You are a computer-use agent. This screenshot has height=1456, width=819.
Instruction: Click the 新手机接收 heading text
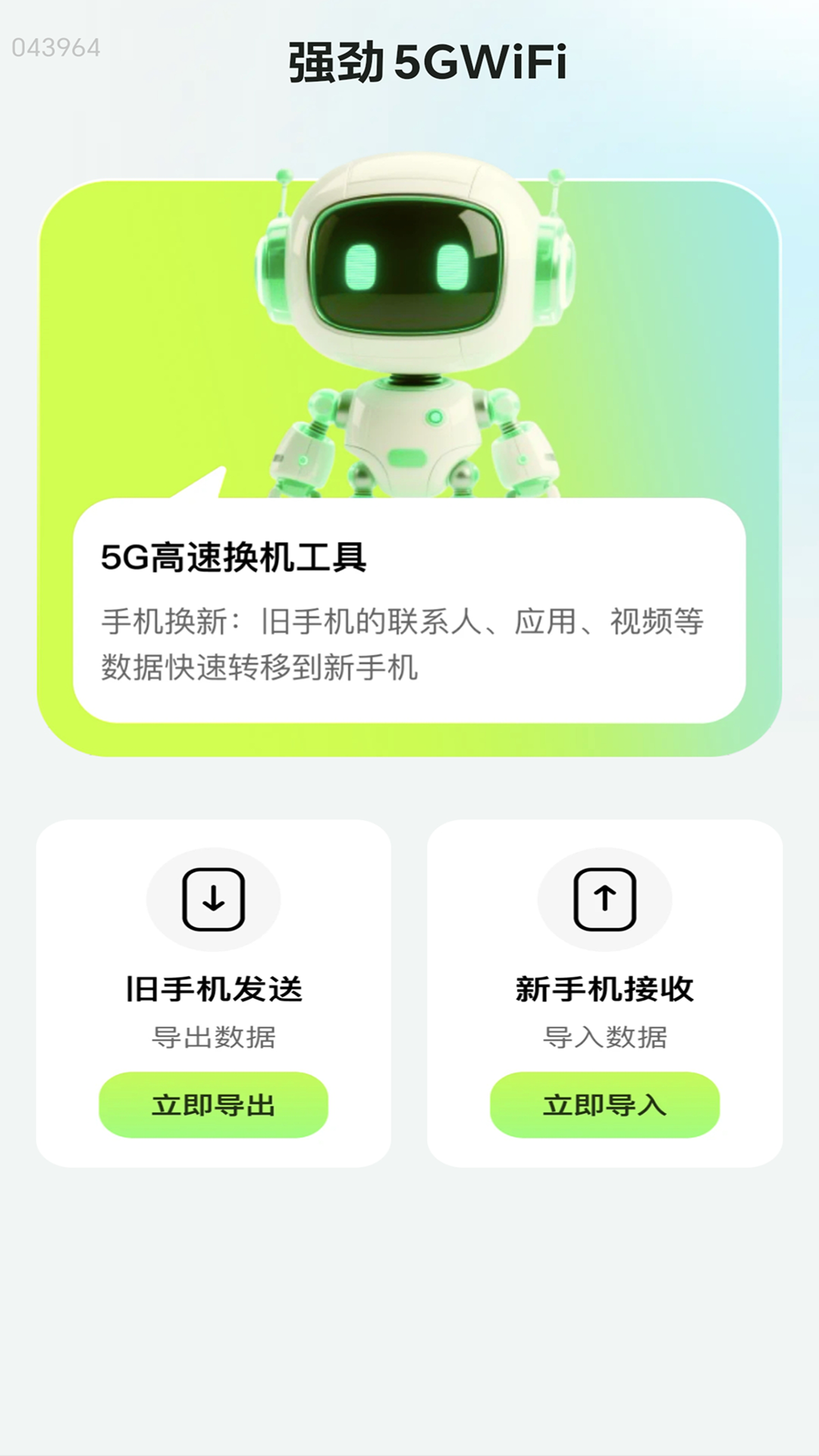(x=604, y=986)
